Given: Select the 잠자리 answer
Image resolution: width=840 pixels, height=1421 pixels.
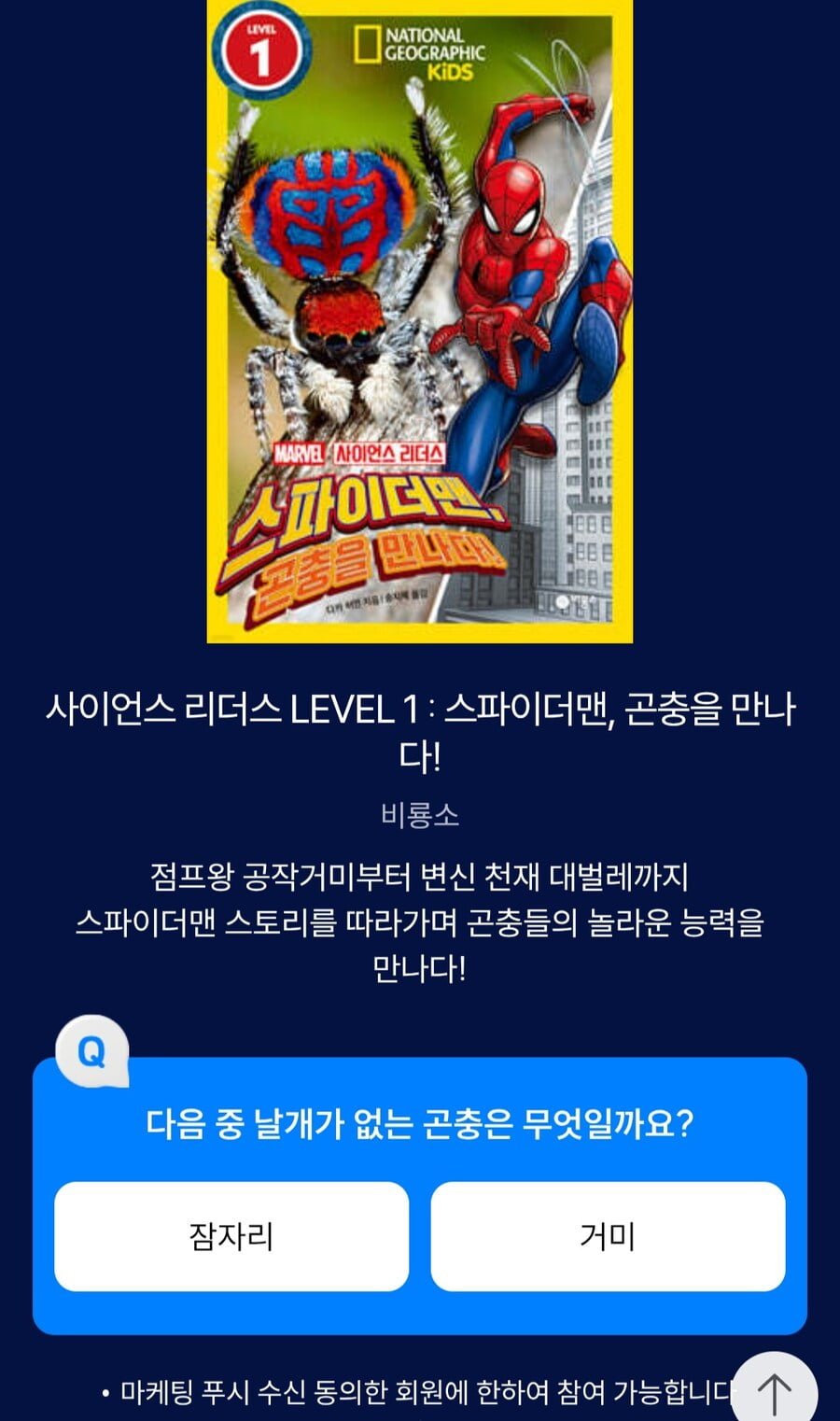Looking at the screenshot, I should click(x=231, y=1236).
